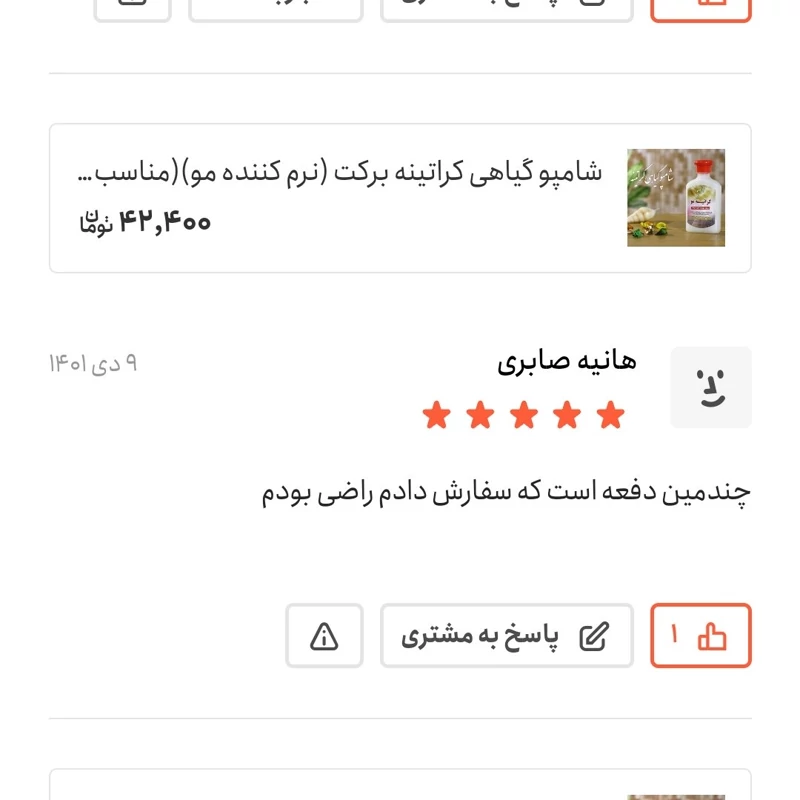
Task: Tap پاسخ به مشتری under هانیه صابری's review
Action: pyautogui.click(x=506, y=636)
